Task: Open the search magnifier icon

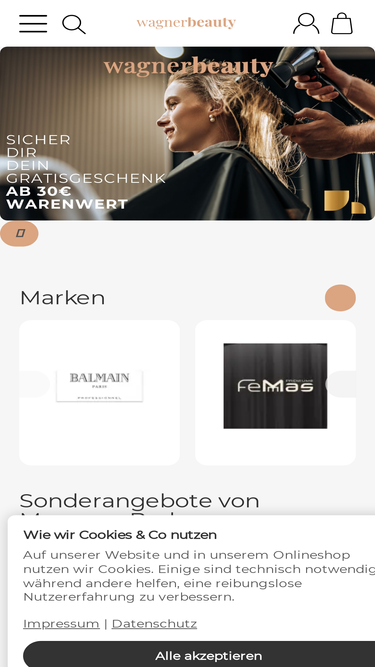Action: (74, 24)
